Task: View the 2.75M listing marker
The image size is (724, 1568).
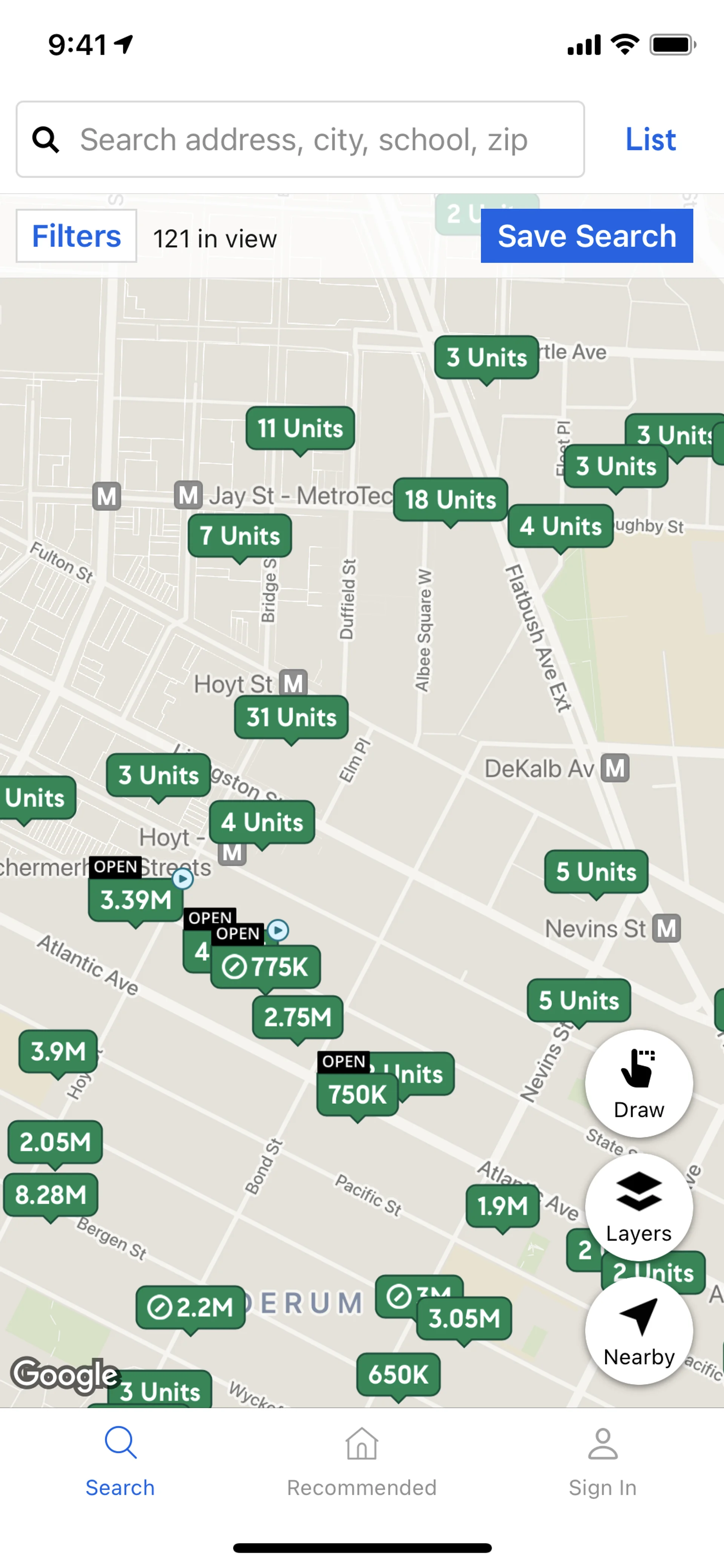Action: click(298, 1017)
